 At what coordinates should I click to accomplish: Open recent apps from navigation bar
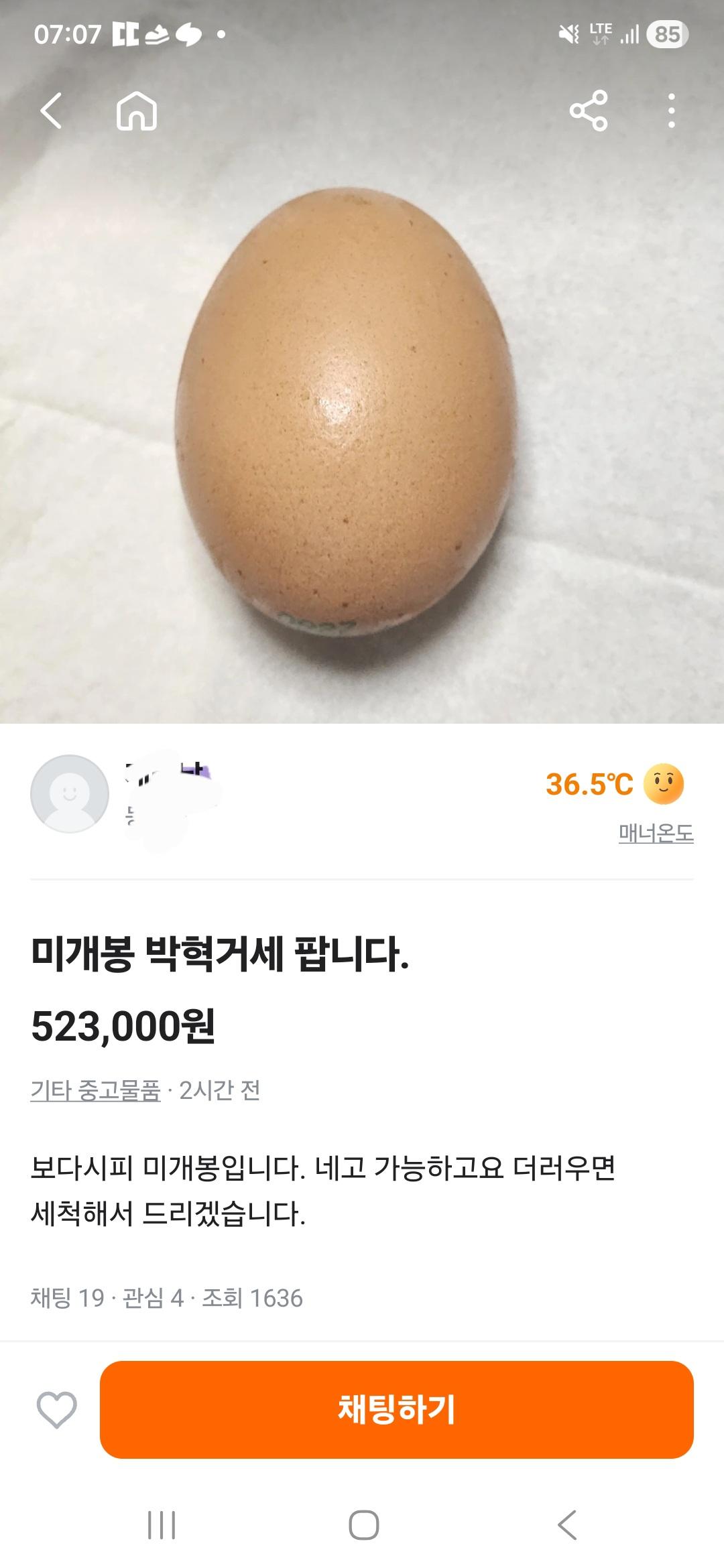[x=162, y=1525]
